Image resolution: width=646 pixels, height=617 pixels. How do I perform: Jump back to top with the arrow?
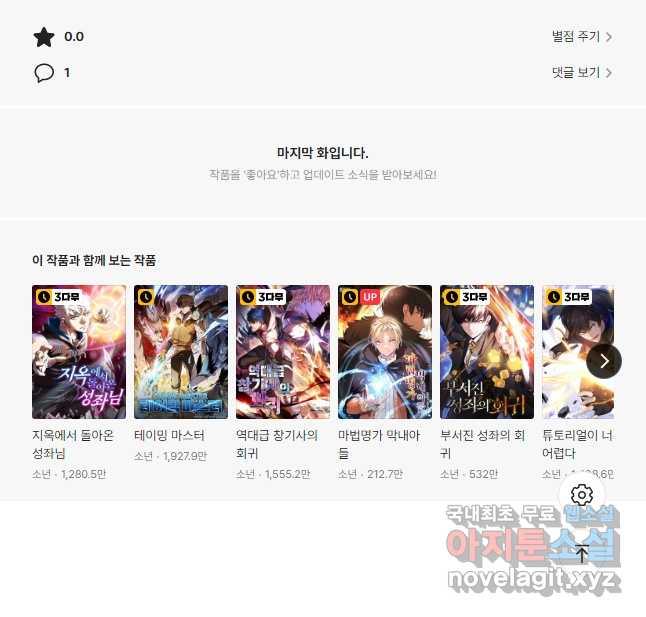click(583, 553)
